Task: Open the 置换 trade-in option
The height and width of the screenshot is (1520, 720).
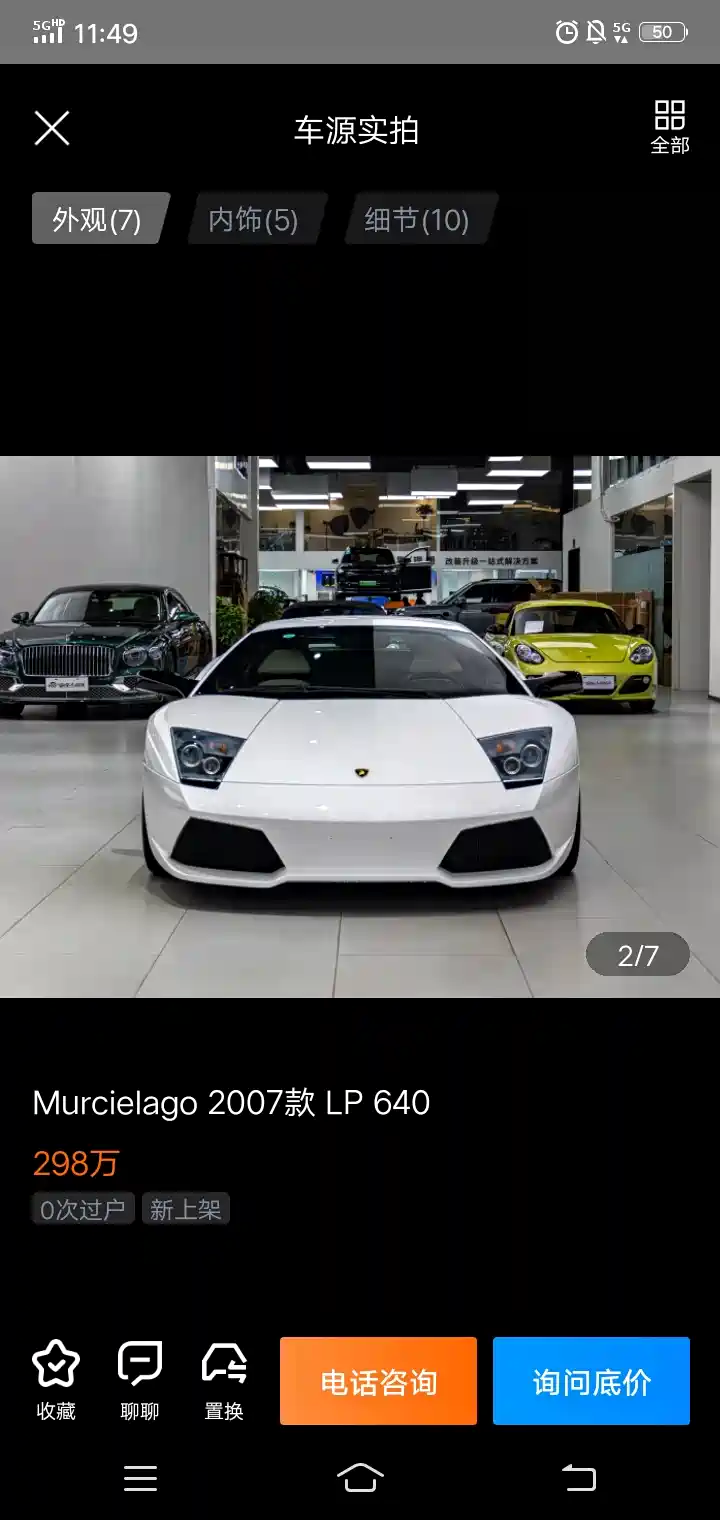Action: coord(224,1380)
